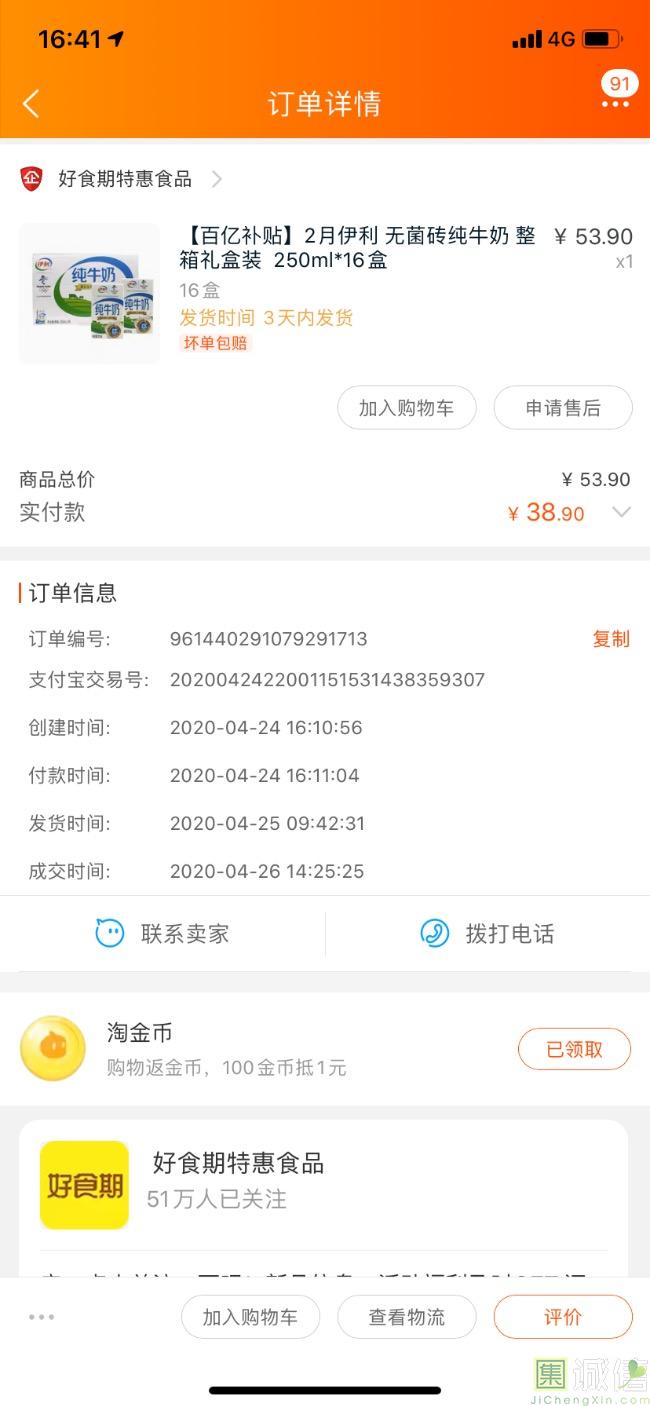Expand the 实付款 price breakdown

(621, 512)
